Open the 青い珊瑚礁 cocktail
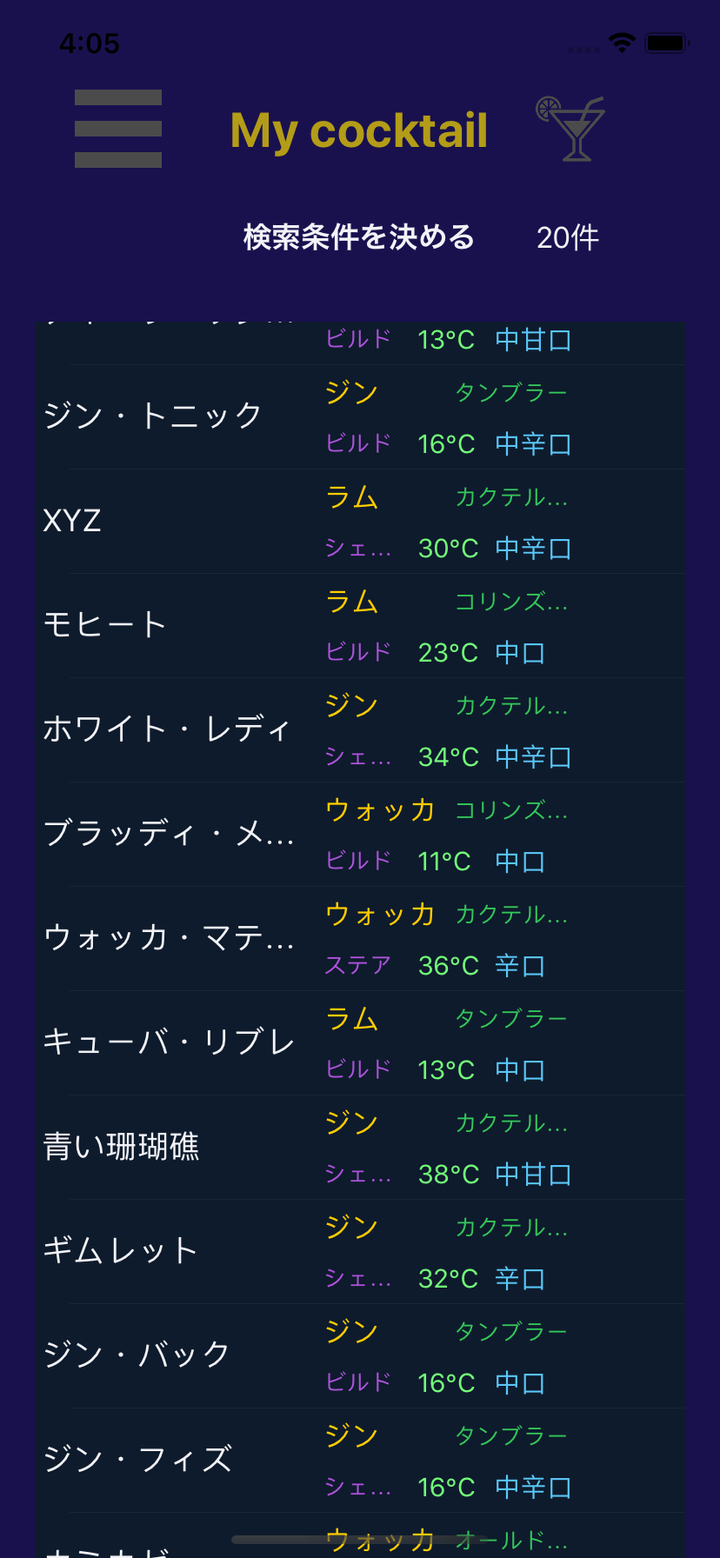The image size is (720, 1558). click(122, 1147)
